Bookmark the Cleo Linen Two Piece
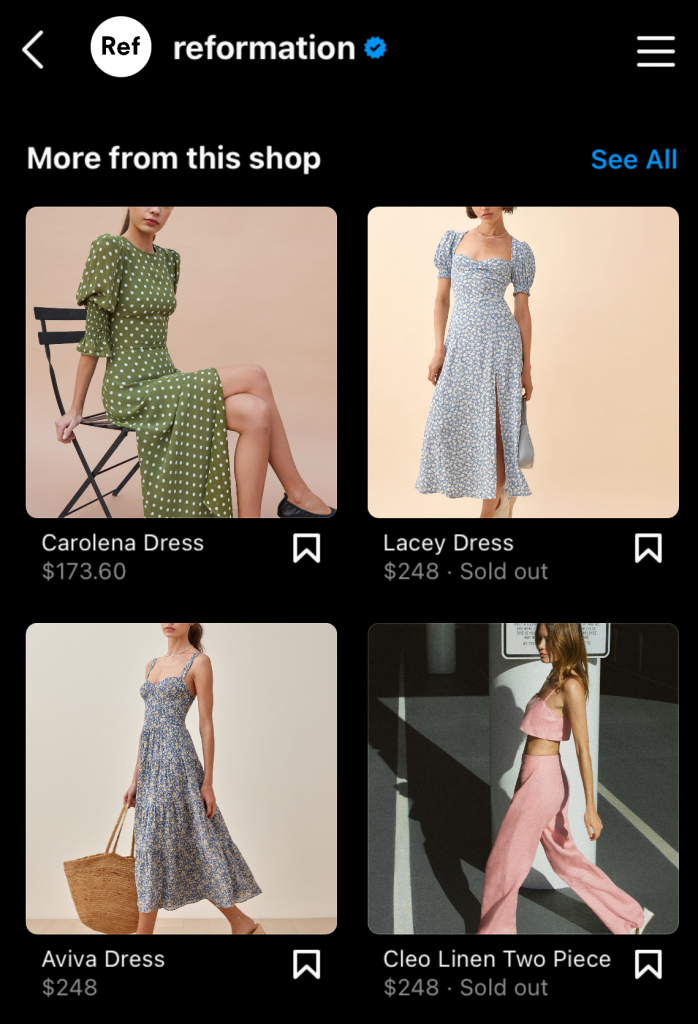This screenshot has width=698, height=1024. 648,964
